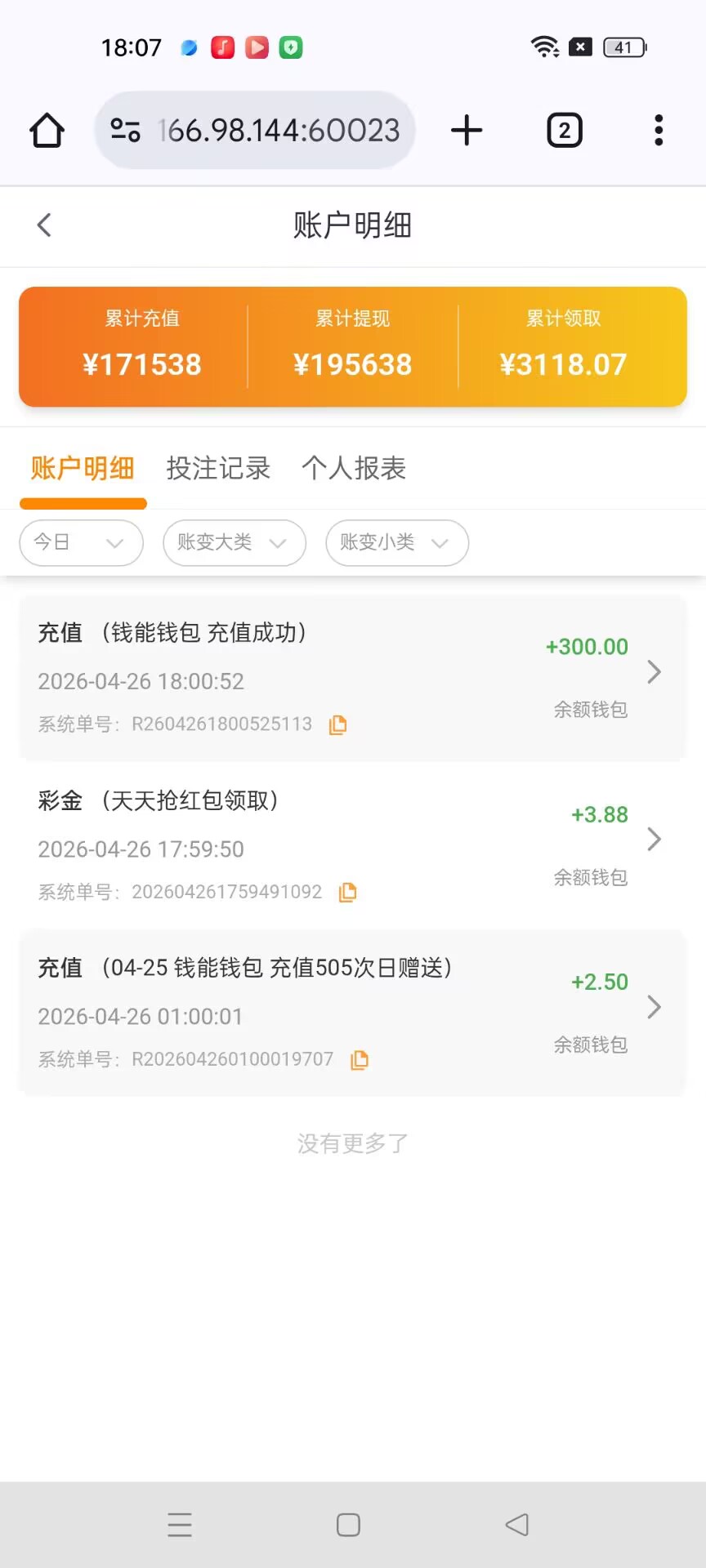Expand the 今日 date dropdown
Image resolution: width=706 pixels, height=1568 pixels.
[81, 543]
